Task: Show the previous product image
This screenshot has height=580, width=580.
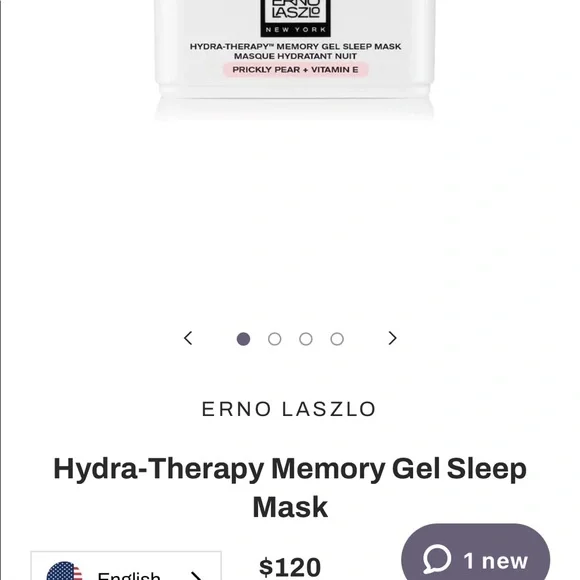Action: (x=188, y=338)
